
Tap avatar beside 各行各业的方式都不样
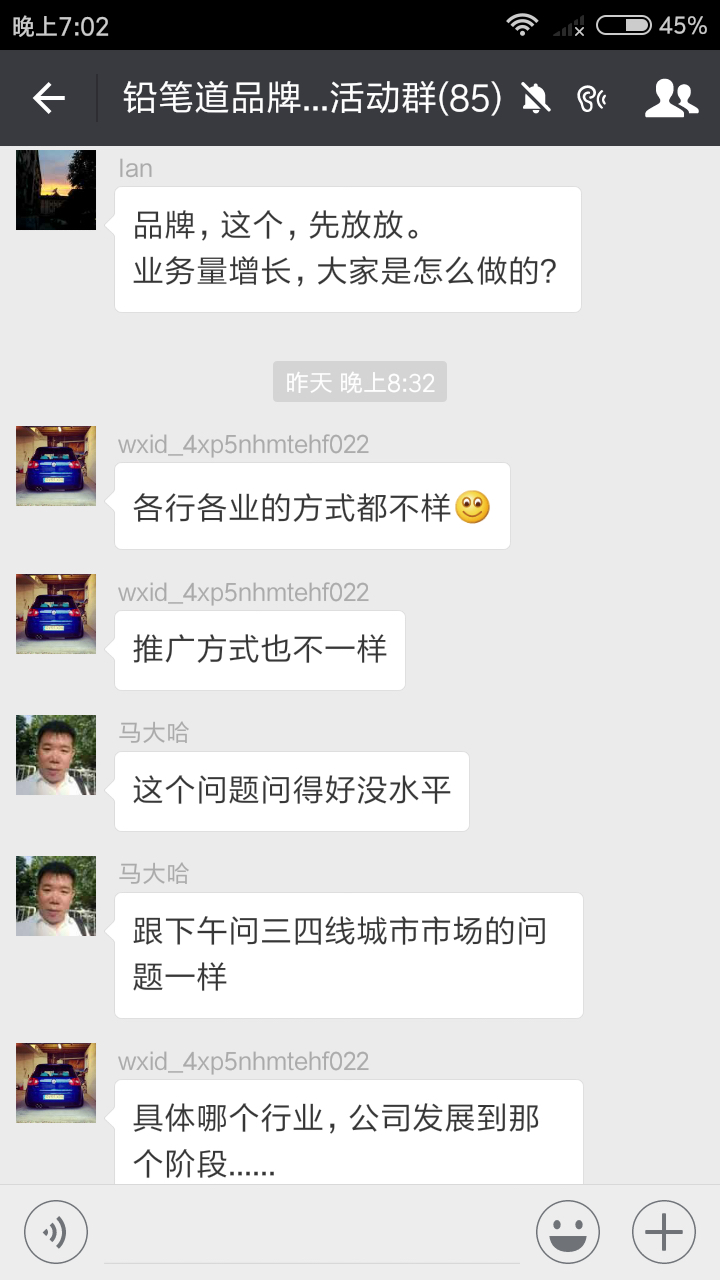56,466
